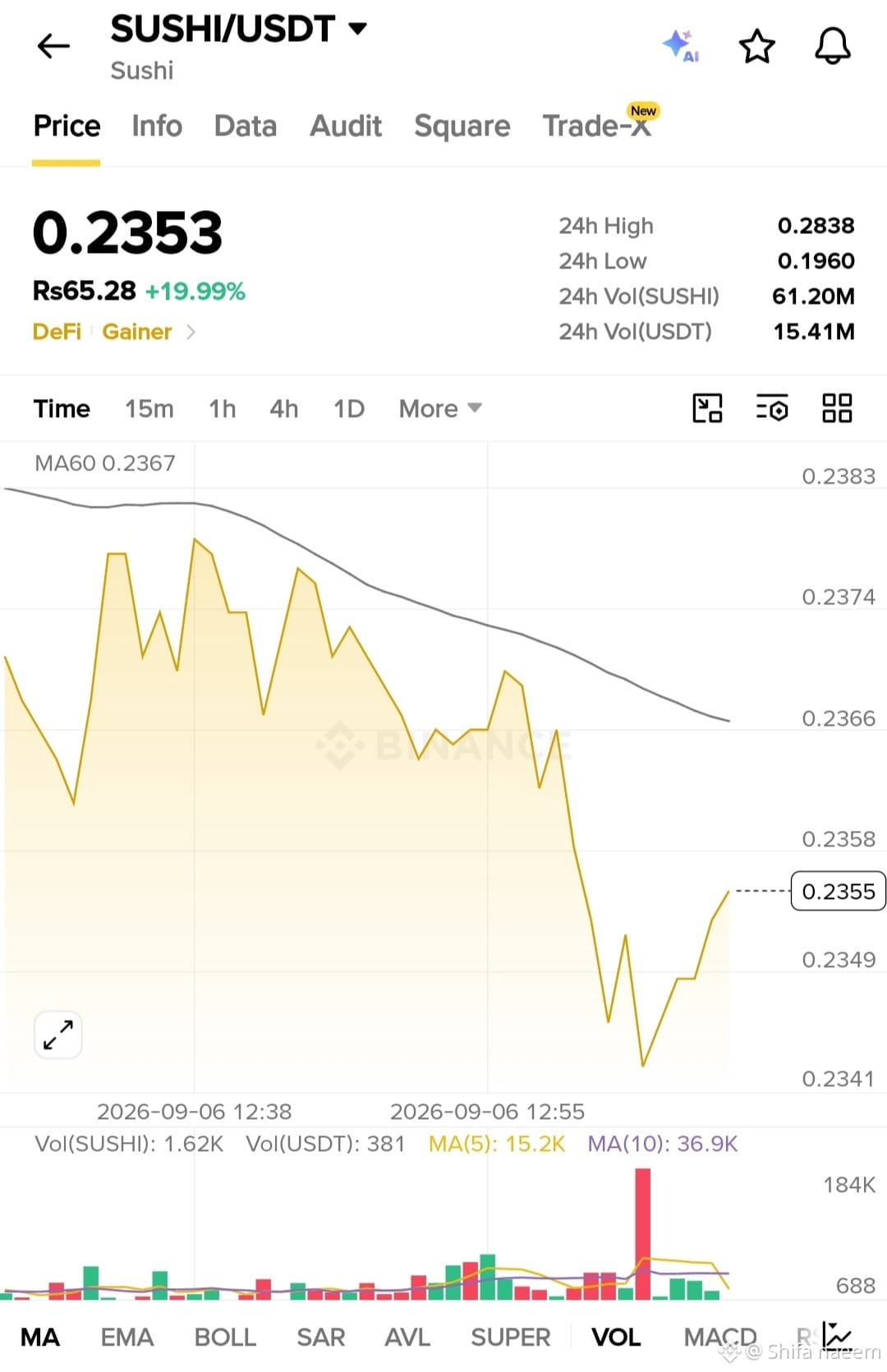Expand the More intervals dropdown
The image size is (887, 1372).
440,409
